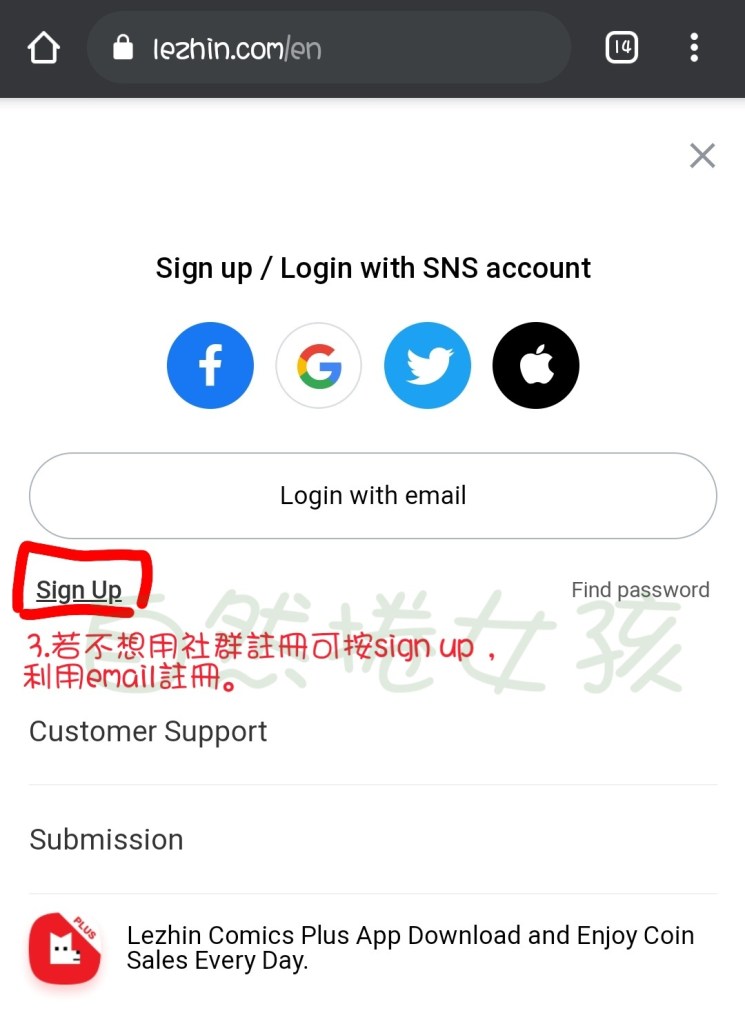Open the Submission row
This screenshot has width=745, height=1024.
[106, 839]
